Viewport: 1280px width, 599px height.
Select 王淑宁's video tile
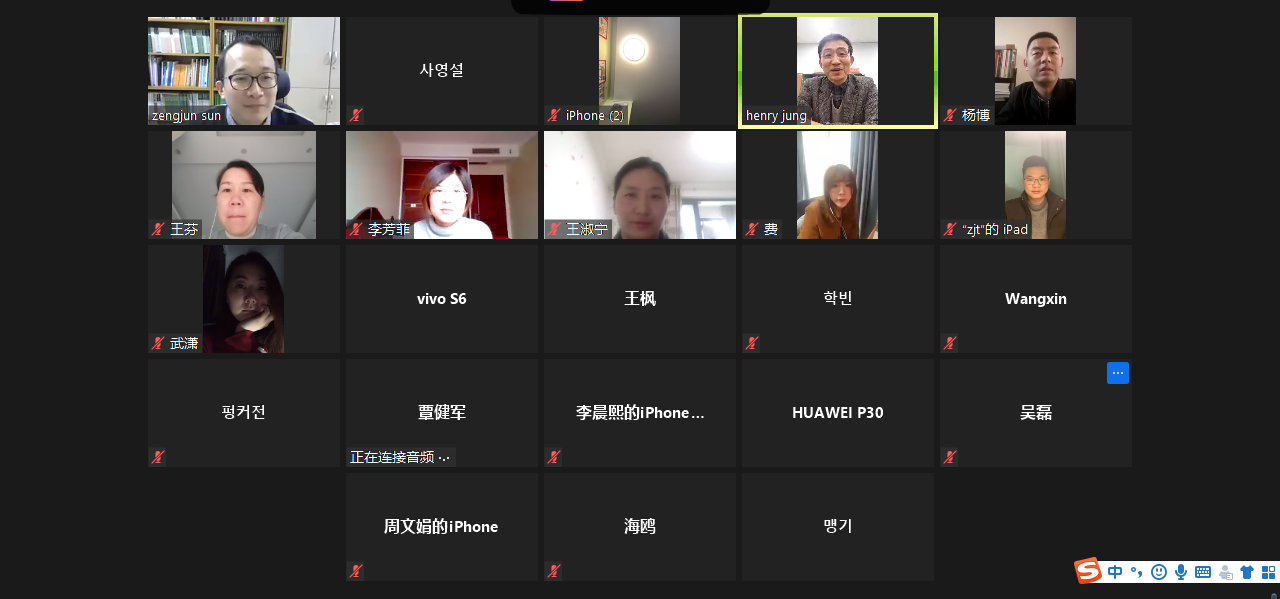(x=640, y=185)
